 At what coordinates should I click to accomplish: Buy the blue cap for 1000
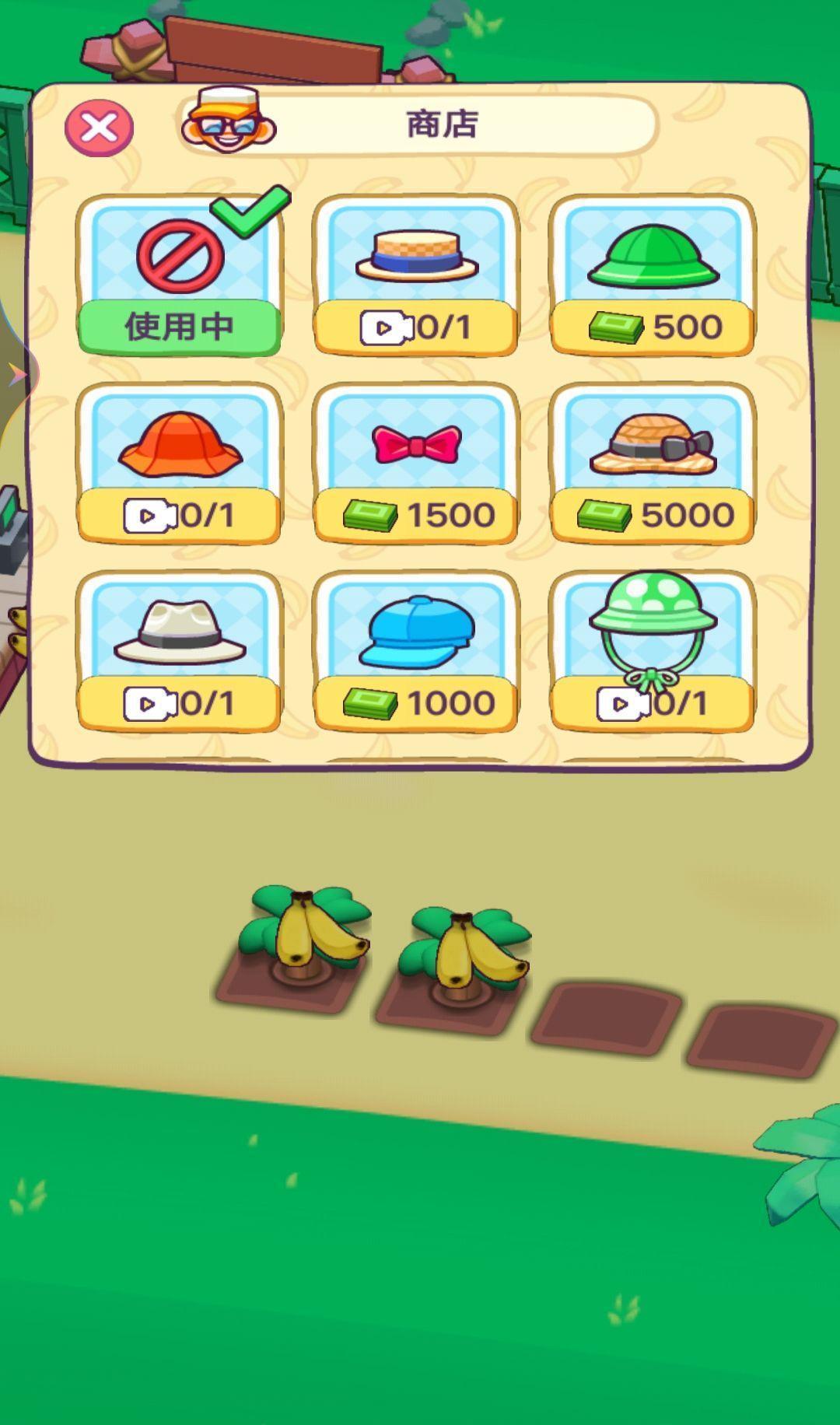(x=415, y=703)
